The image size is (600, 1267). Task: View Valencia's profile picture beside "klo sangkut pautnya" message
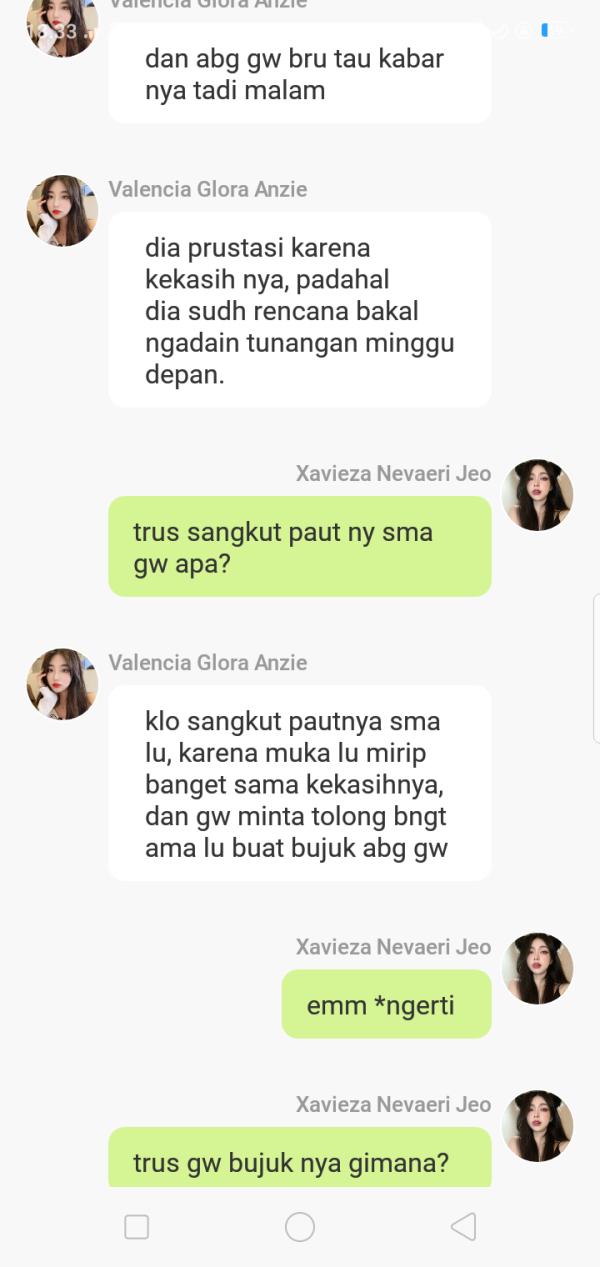[x=62, y=684]
